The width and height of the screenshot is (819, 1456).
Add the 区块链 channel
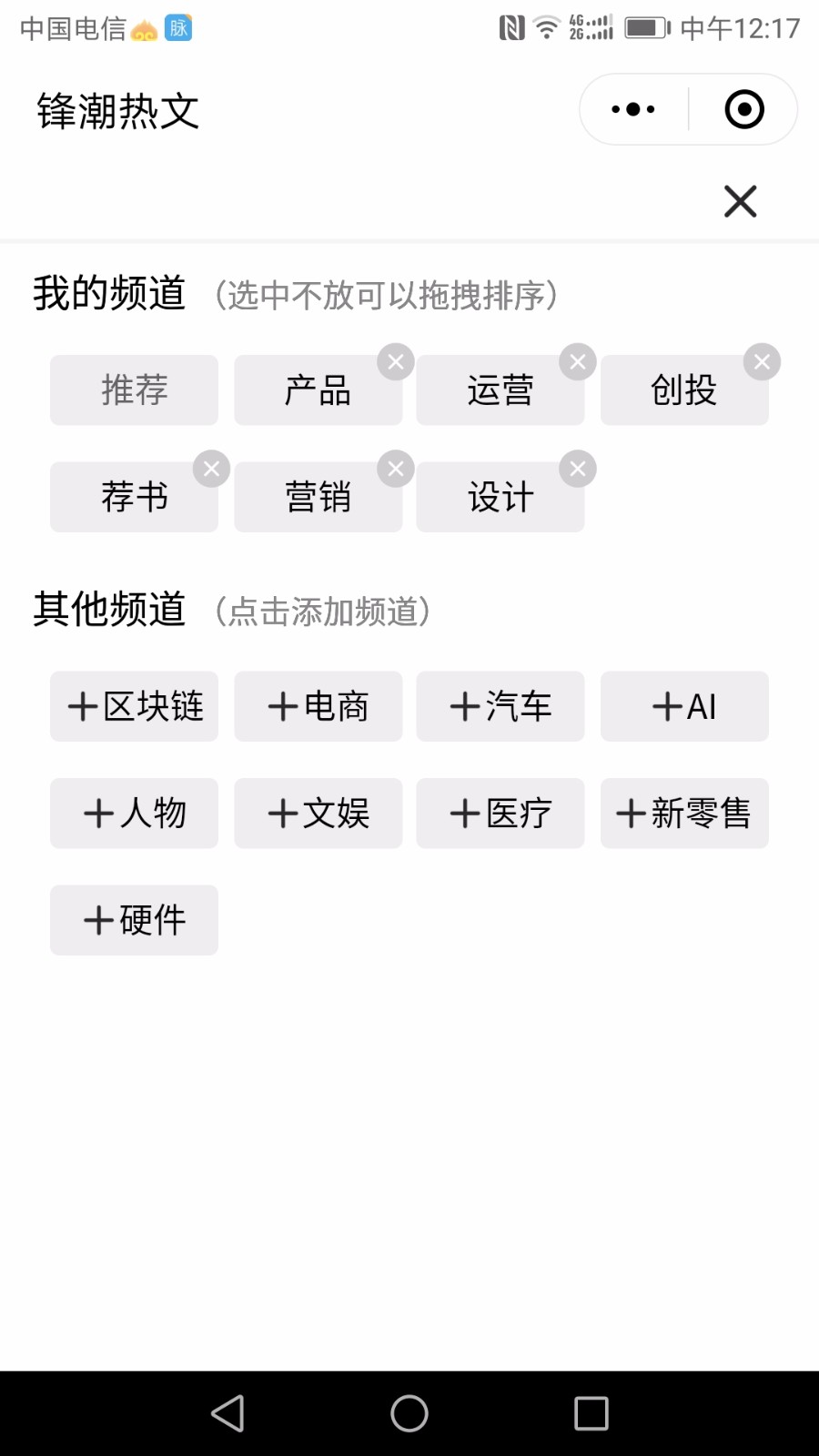pos(134,706)
